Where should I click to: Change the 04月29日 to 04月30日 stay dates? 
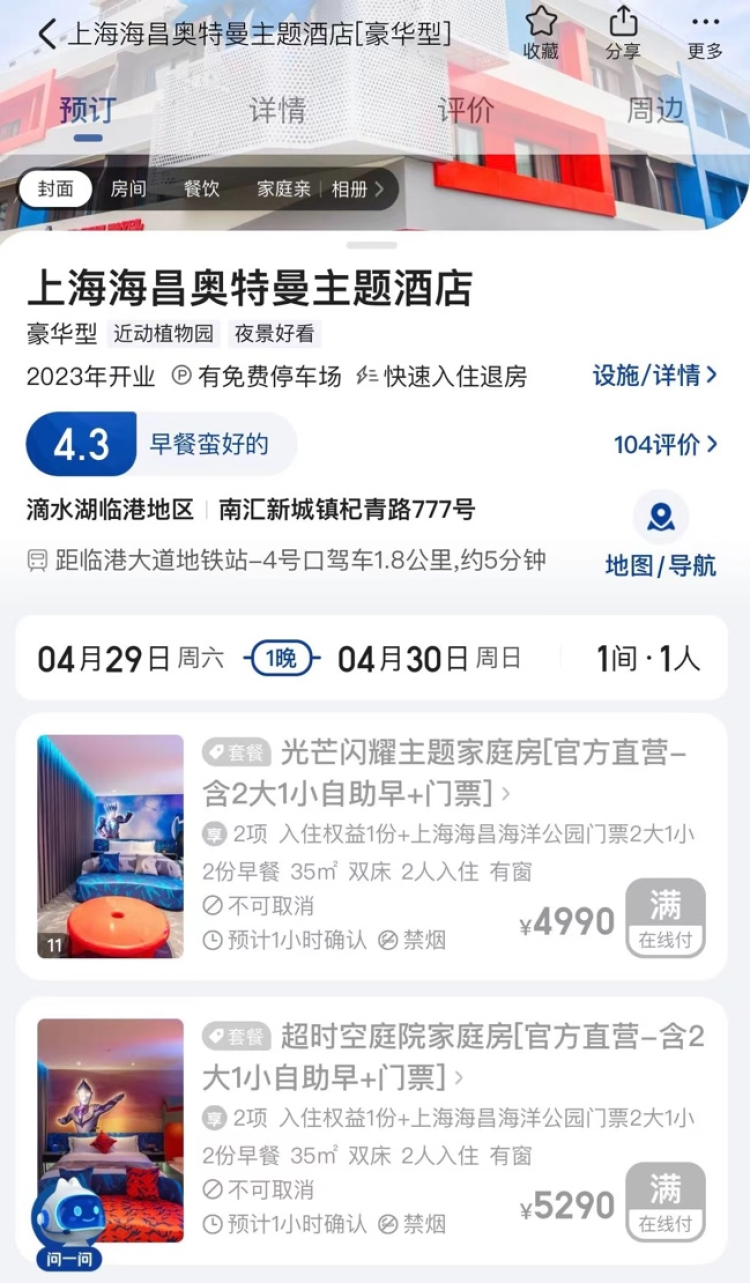(280, 659)
